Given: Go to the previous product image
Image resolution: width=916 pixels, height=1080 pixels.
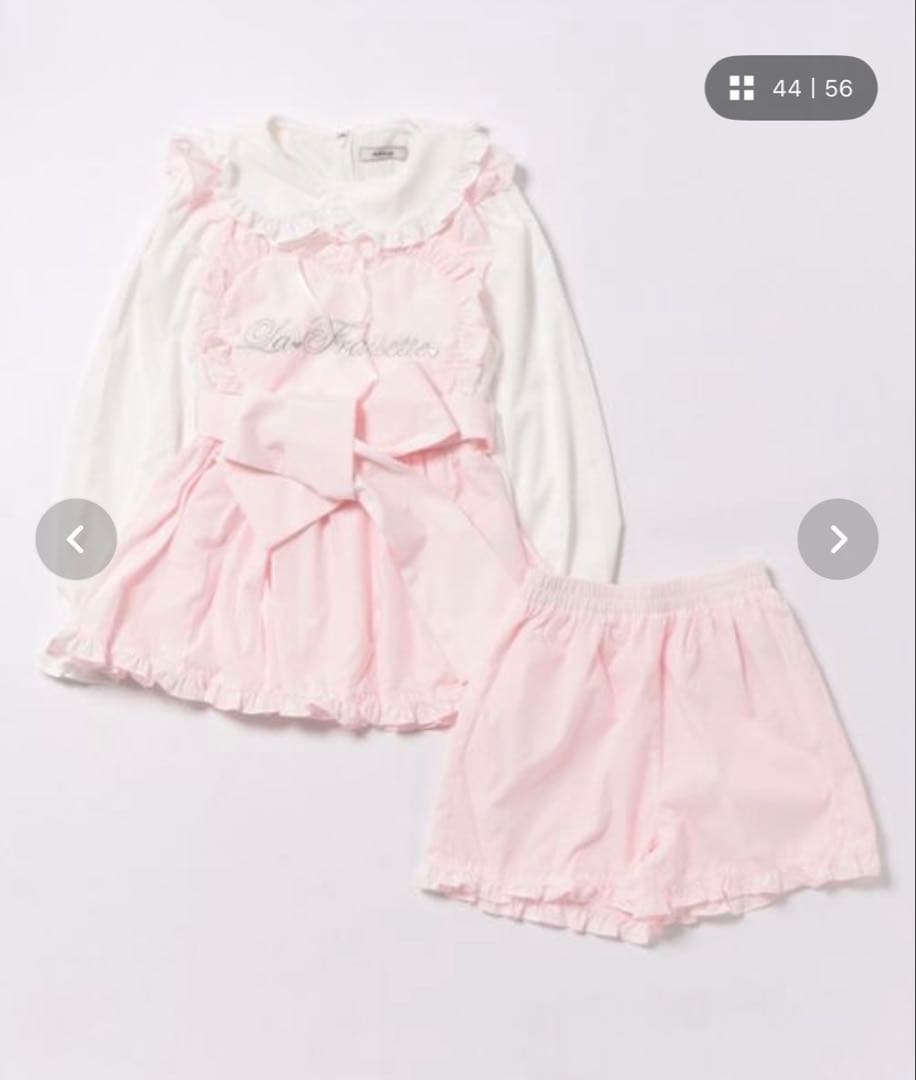Looking at the screenshot, I should 76,539.
